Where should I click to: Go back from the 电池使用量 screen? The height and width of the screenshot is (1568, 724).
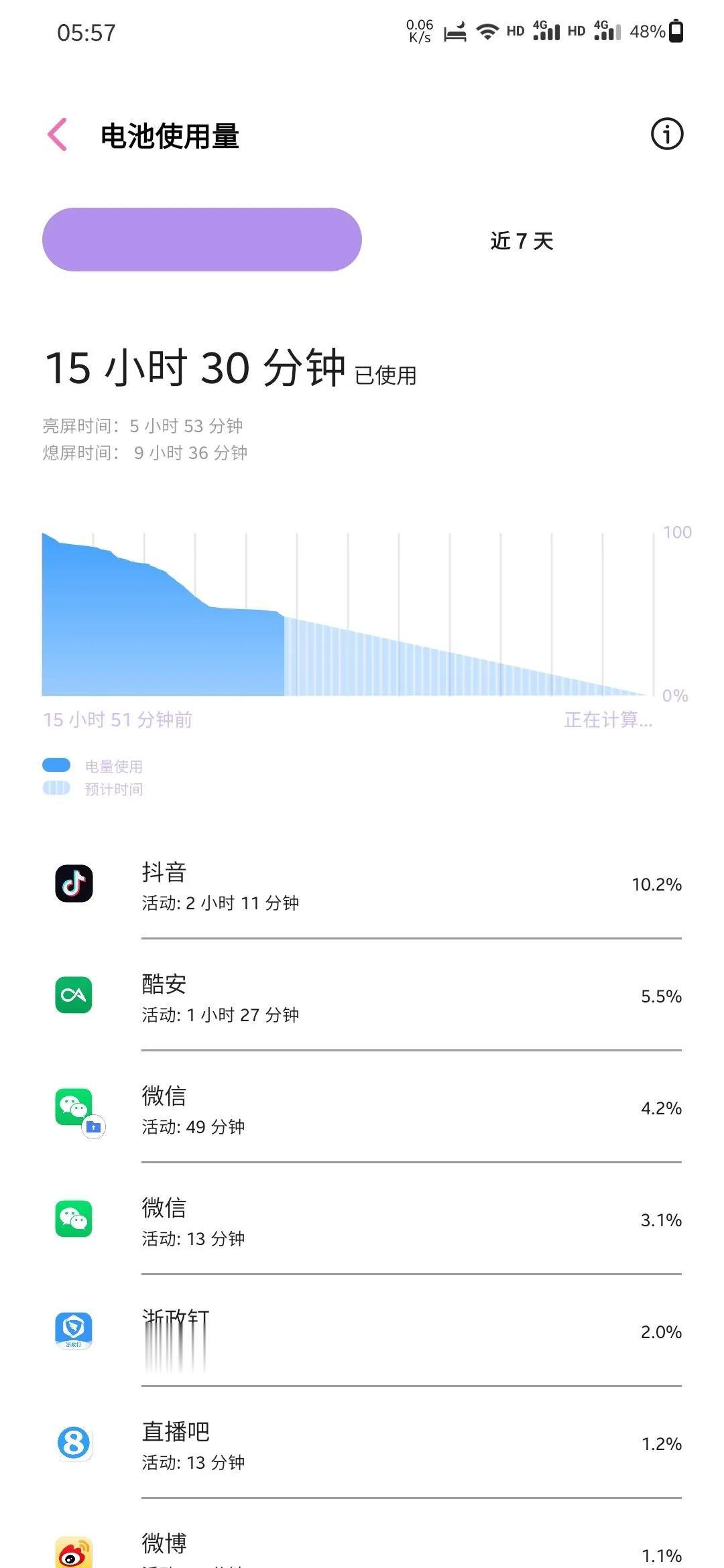(x=58, y=135)
